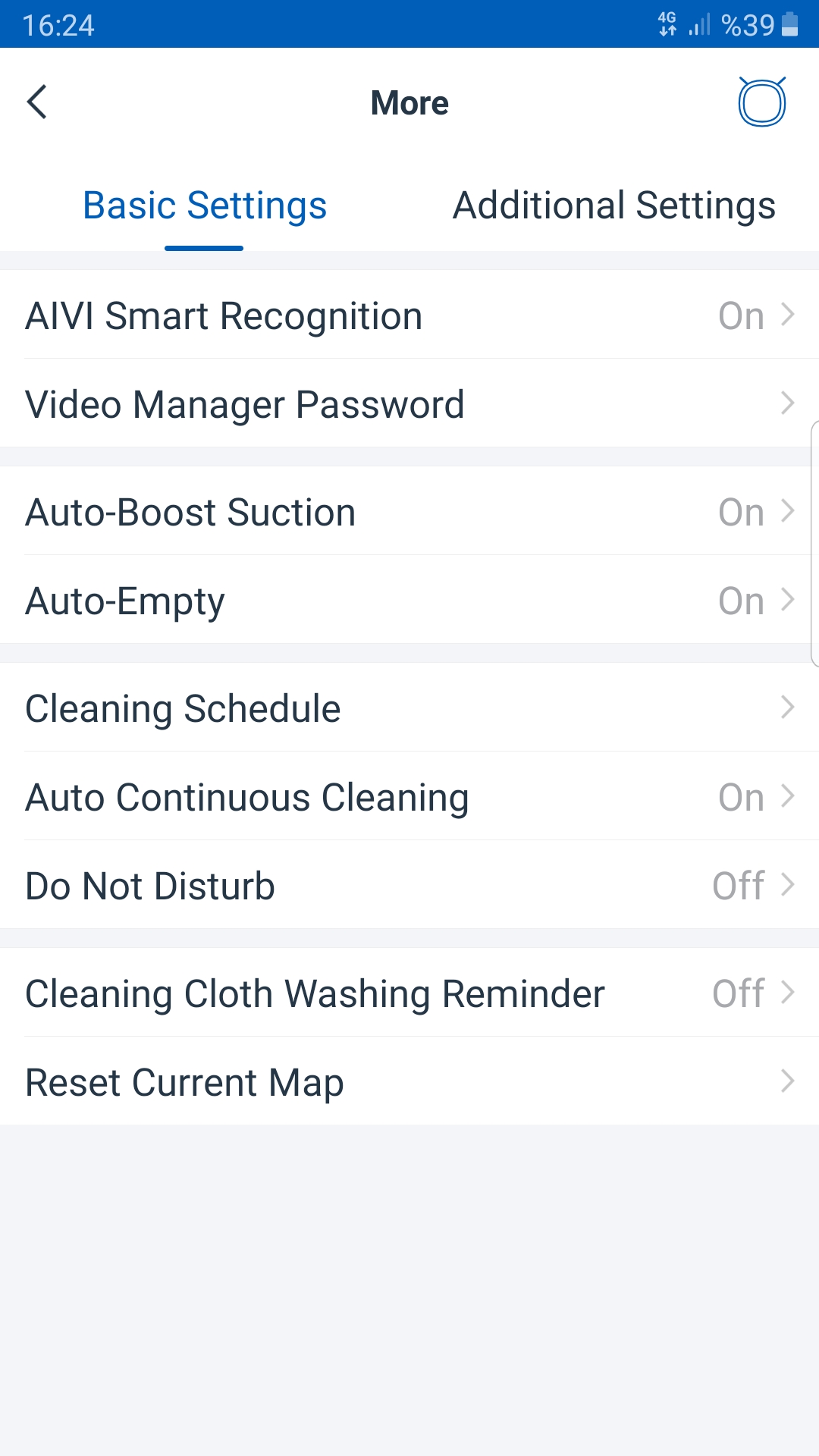Tap the robot icon in top-right corner
The image size is (819, 1456).
tap(762, 102)
